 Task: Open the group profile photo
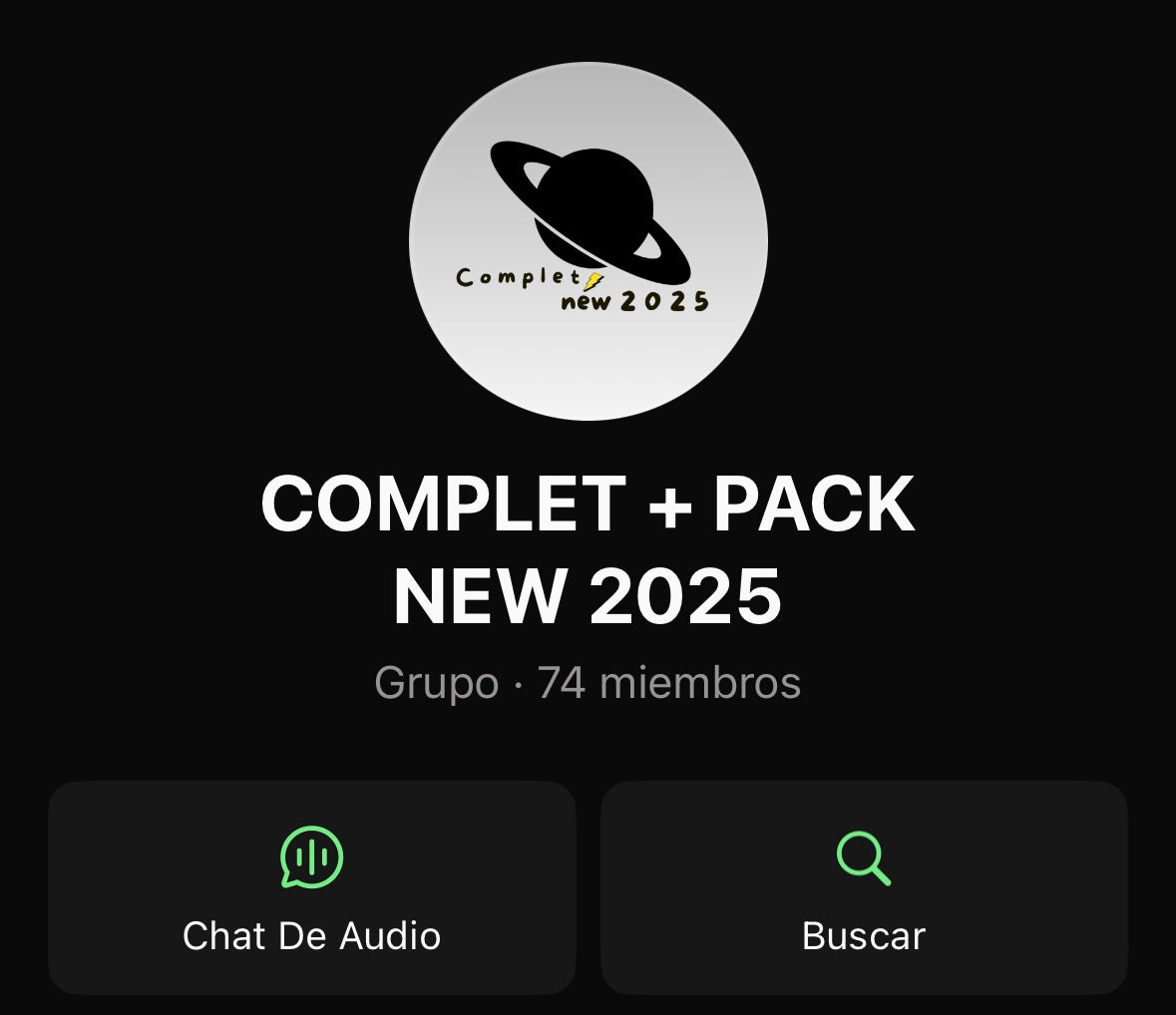coord(588,241)
